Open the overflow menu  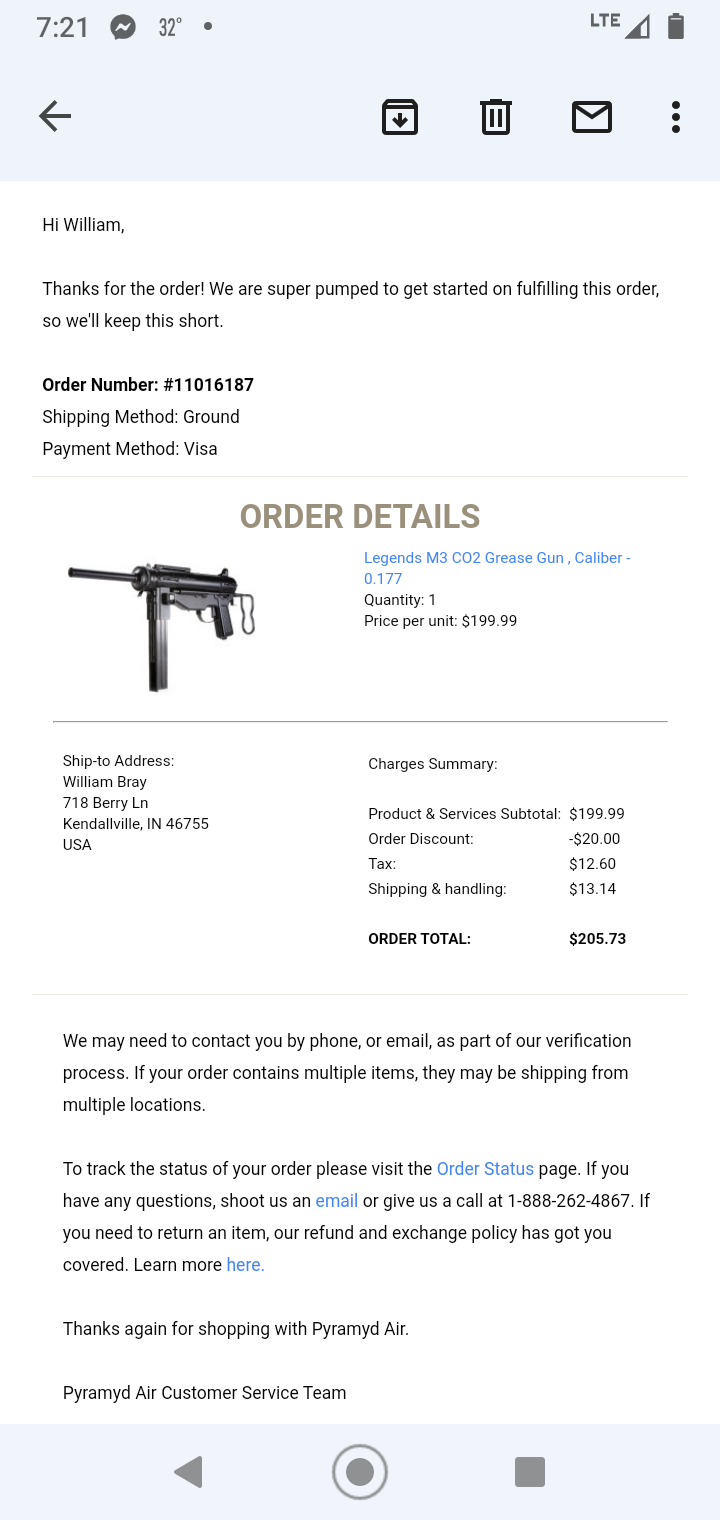[676, 117]
